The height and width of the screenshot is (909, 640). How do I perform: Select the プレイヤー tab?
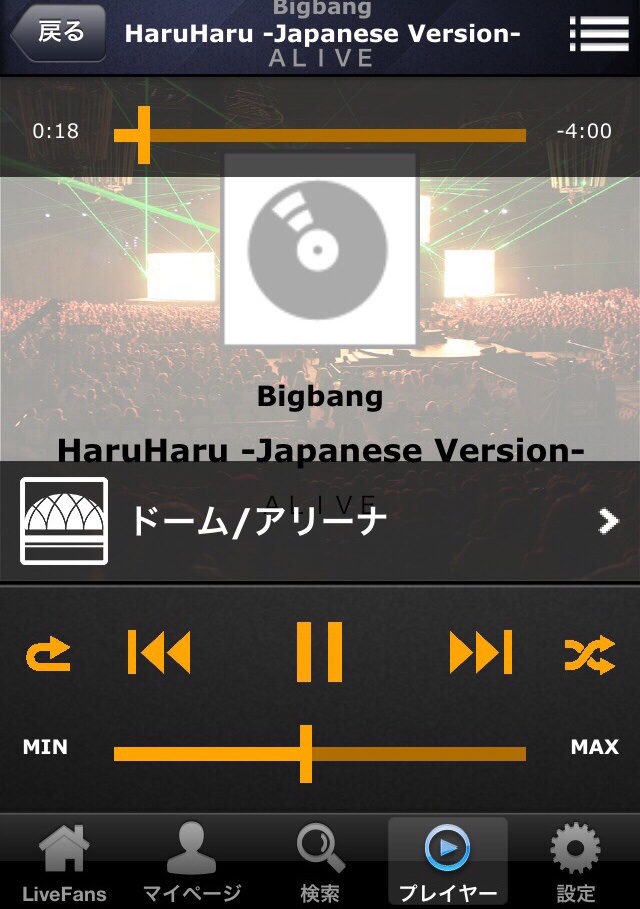coord(447,863)
